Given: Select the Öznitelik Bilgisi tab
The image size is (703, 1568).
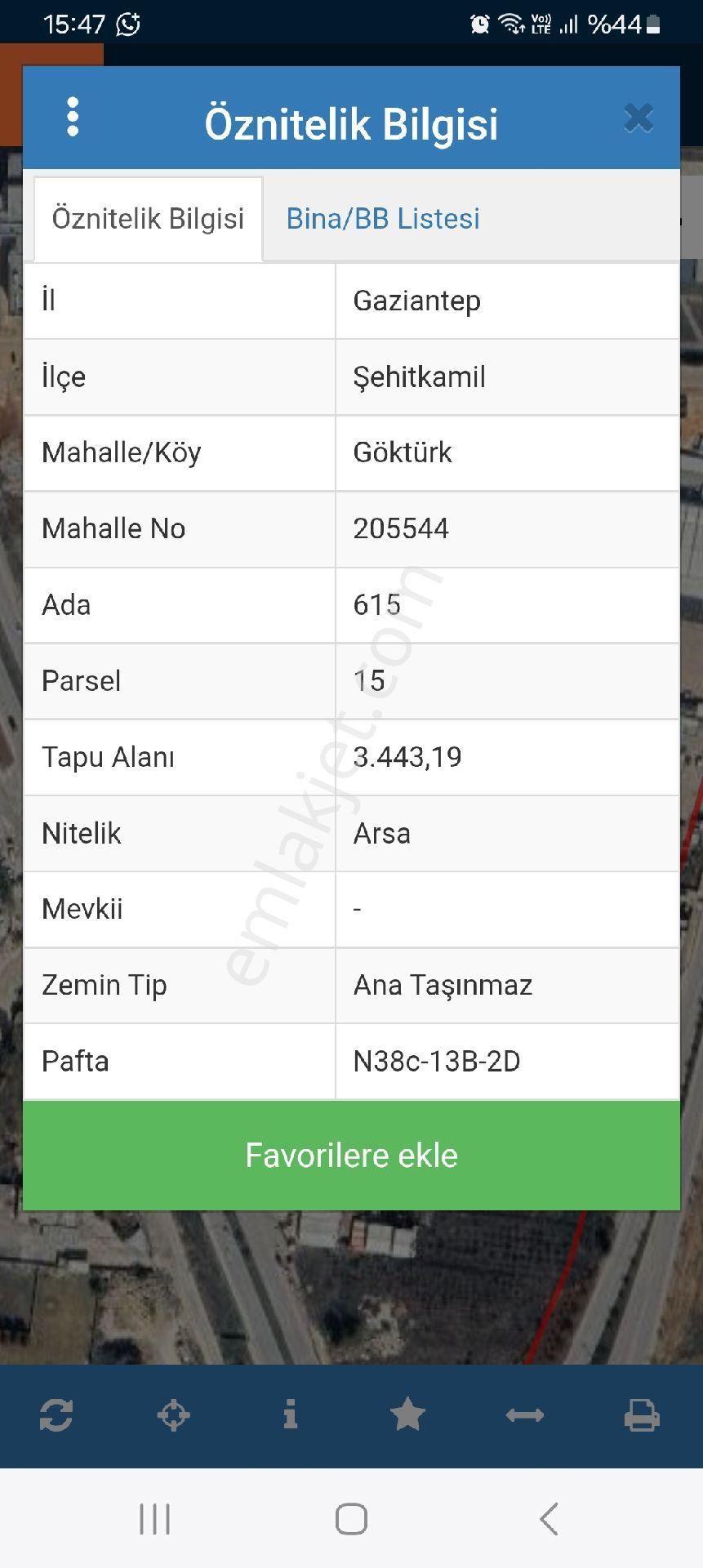Looking at the screenshot, I should 148,219.
